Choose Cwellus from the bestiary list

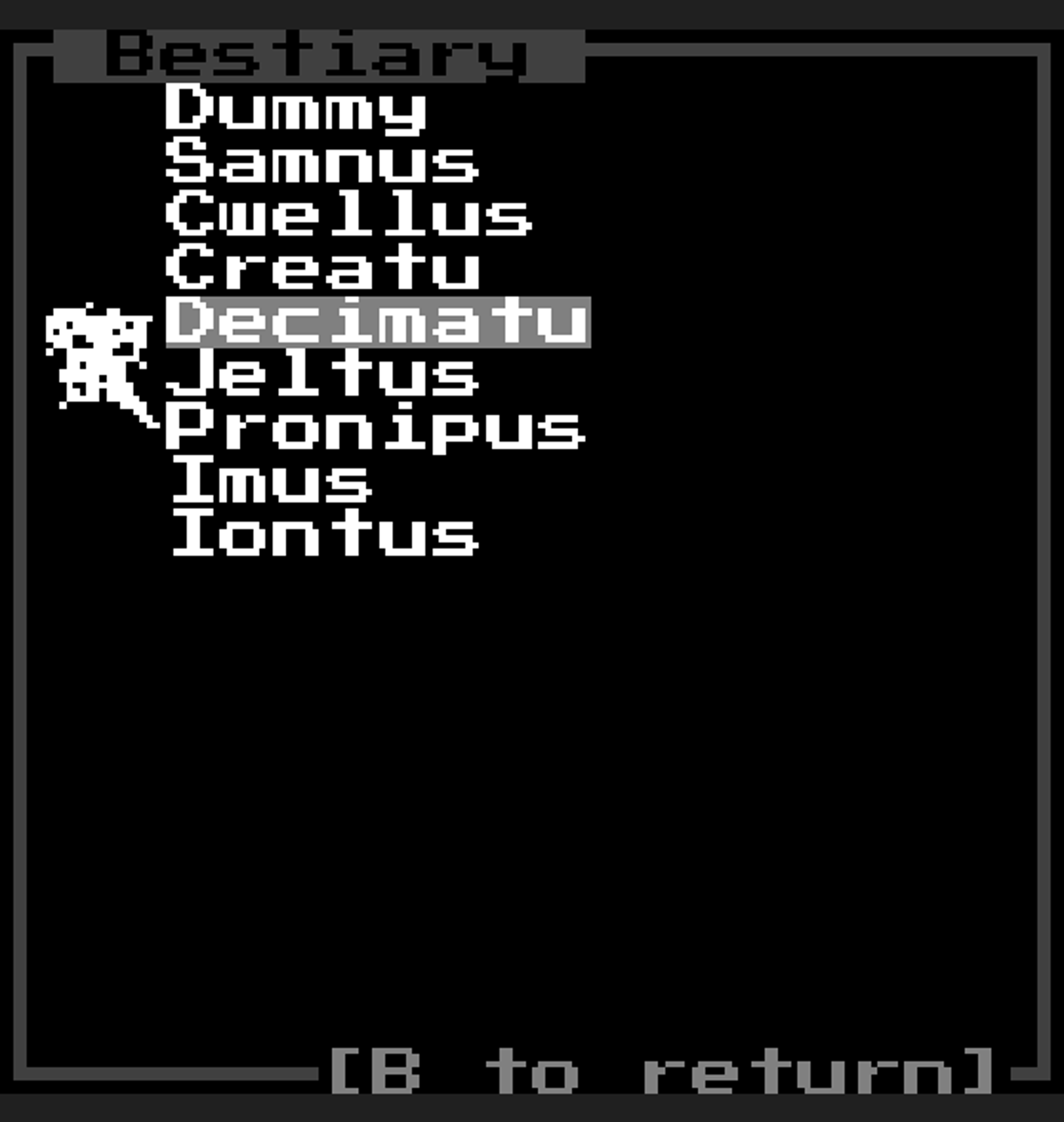point(348,215)
